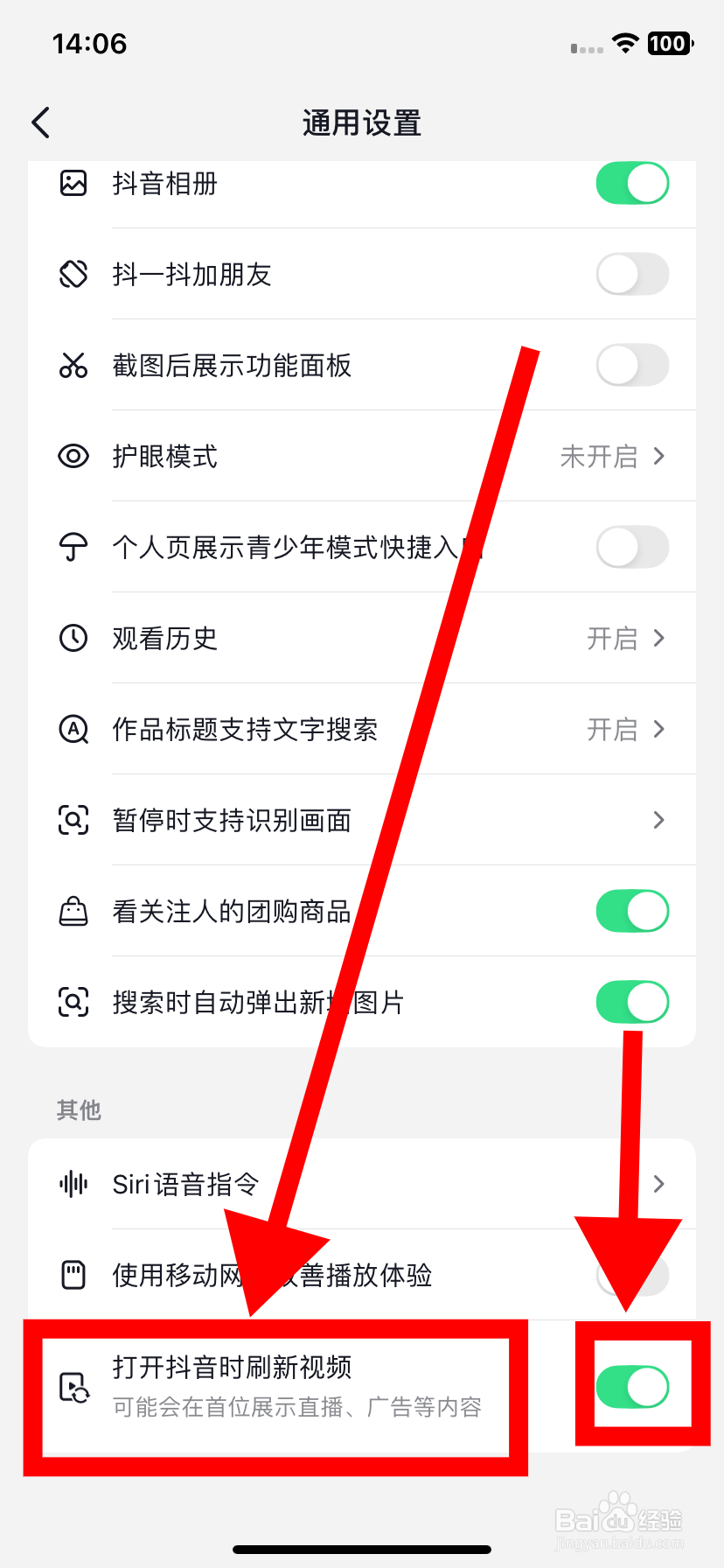Open 观看历史 settings with the arrow
The image size is (724, 1568).
pyautogui.click(x=658, y=638)
